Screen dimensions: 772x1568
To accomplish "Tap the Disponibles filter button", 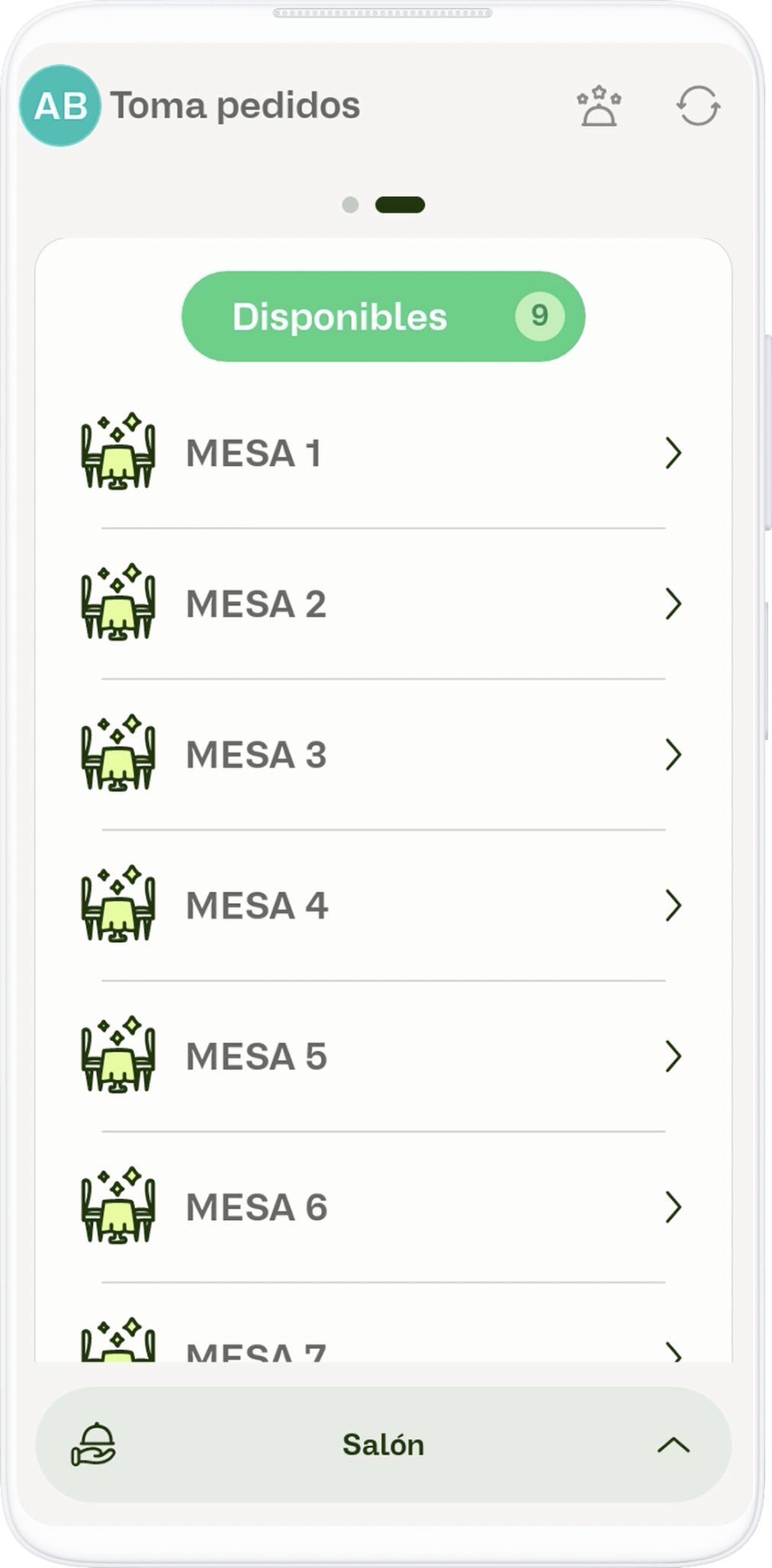I will pyautogui.click(x=383, y=316).
